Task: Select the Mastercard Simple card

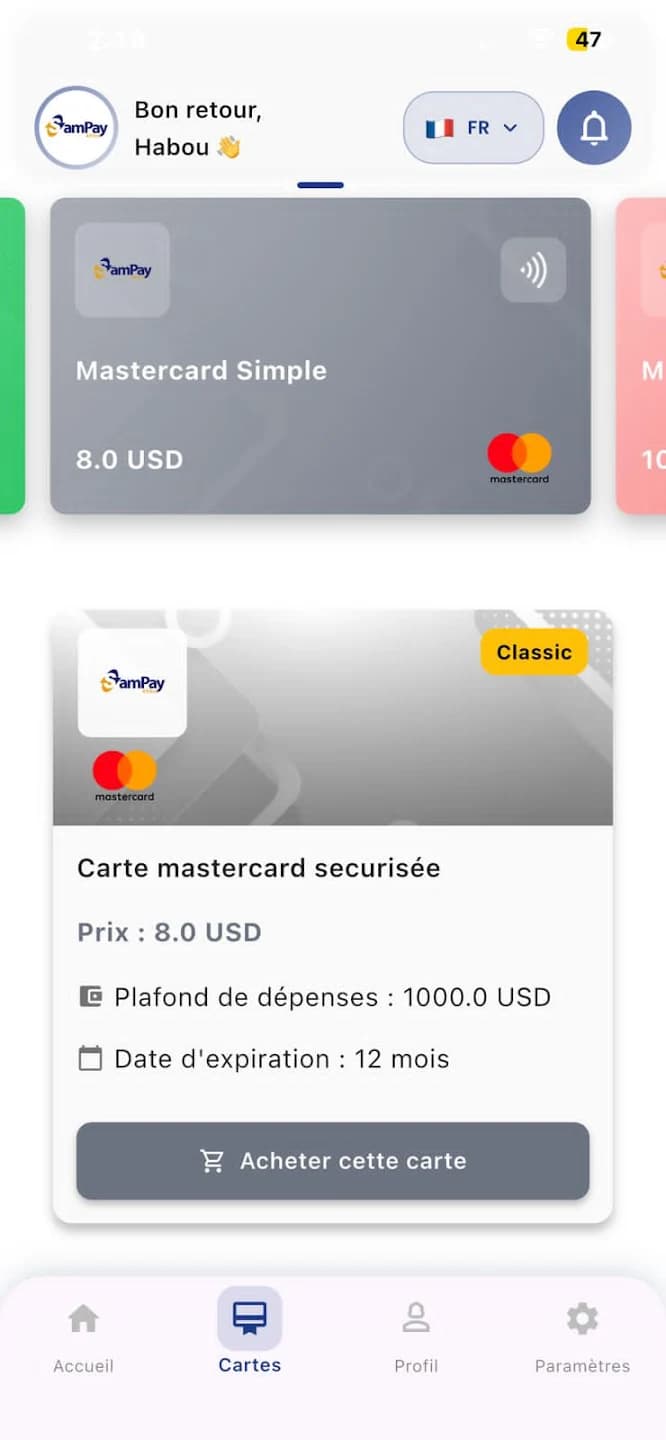Action: [x=321, y=356]
